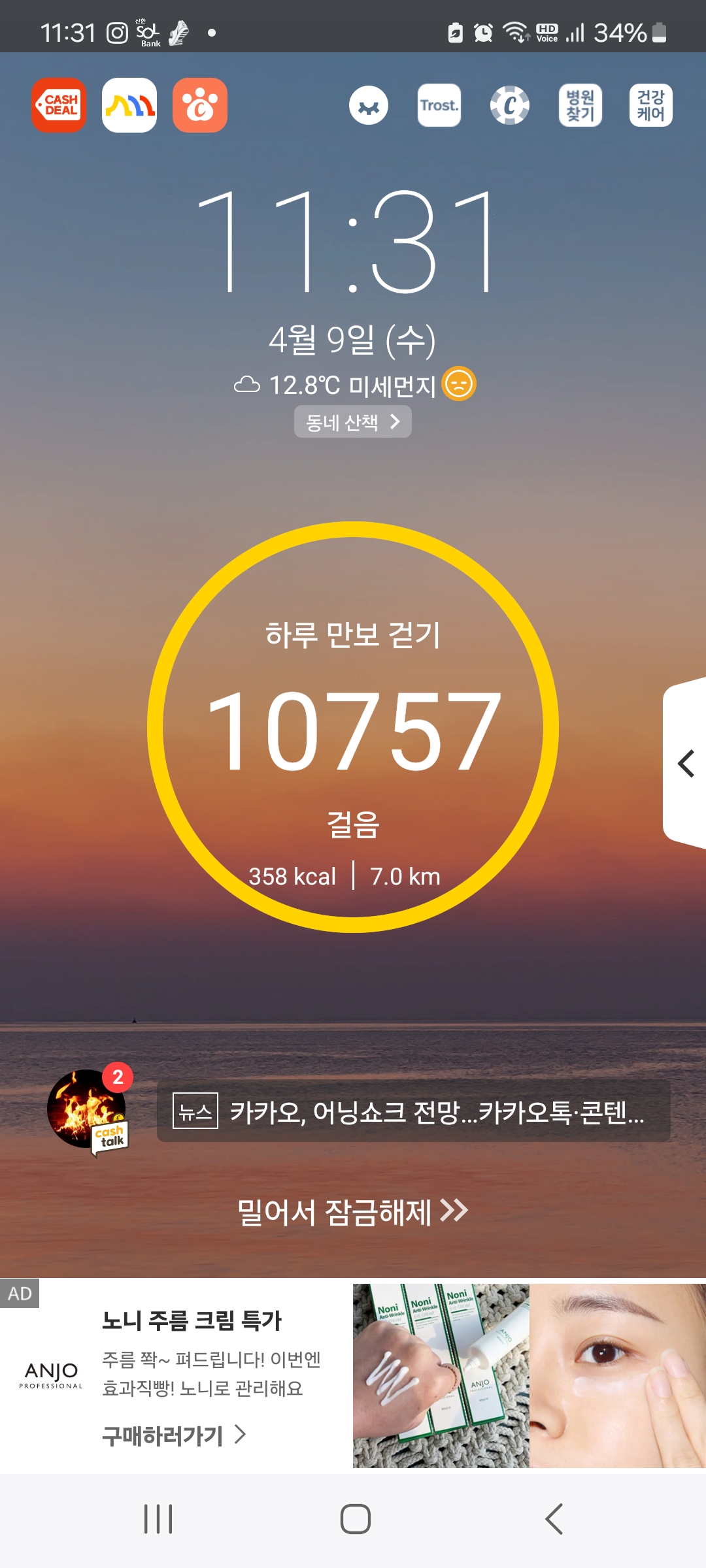
Task: Open the daily step count circle
Action: [353, 727]
